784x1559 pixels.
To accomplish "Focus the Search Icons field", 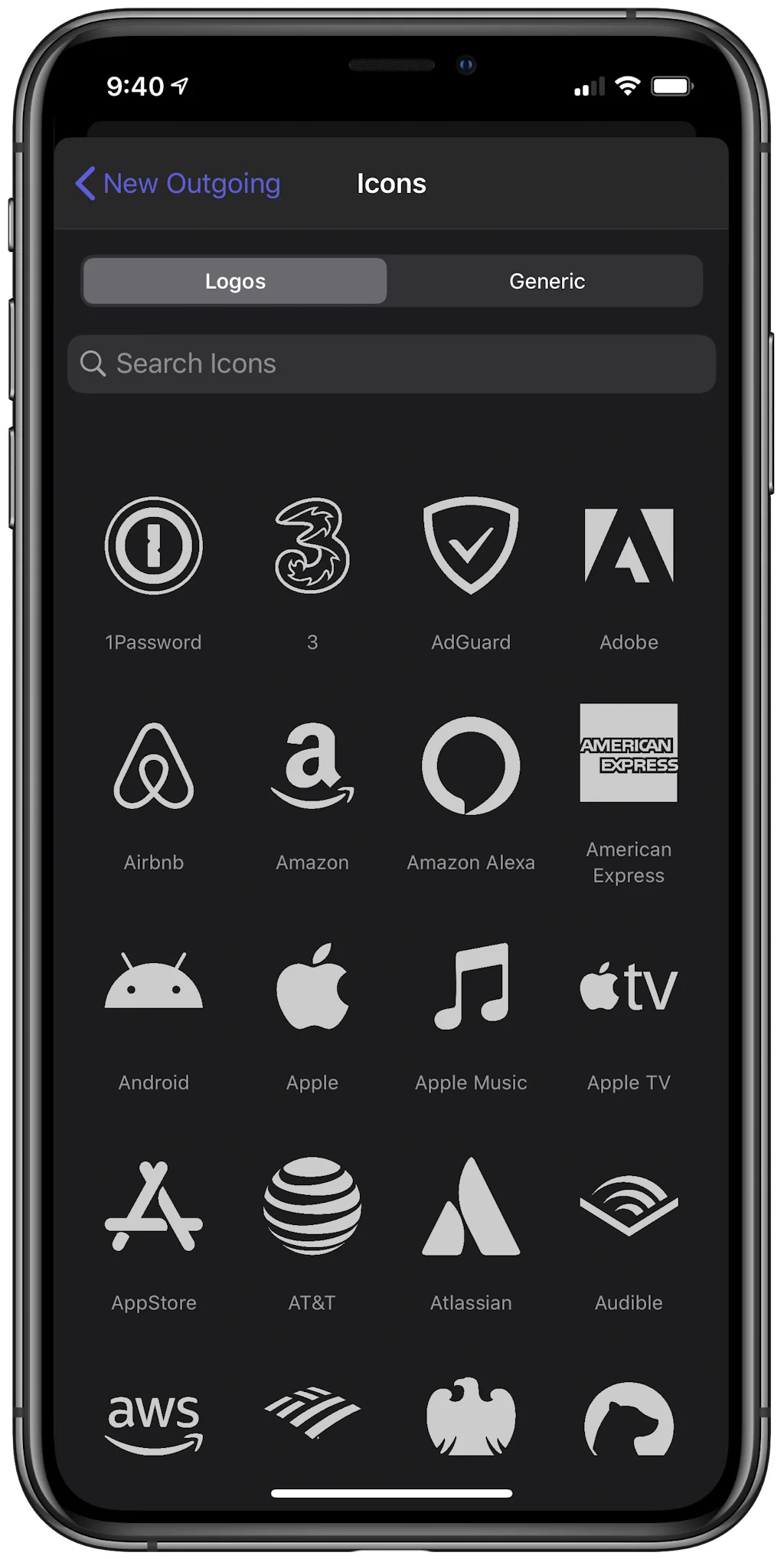I will tap(392, 364).
